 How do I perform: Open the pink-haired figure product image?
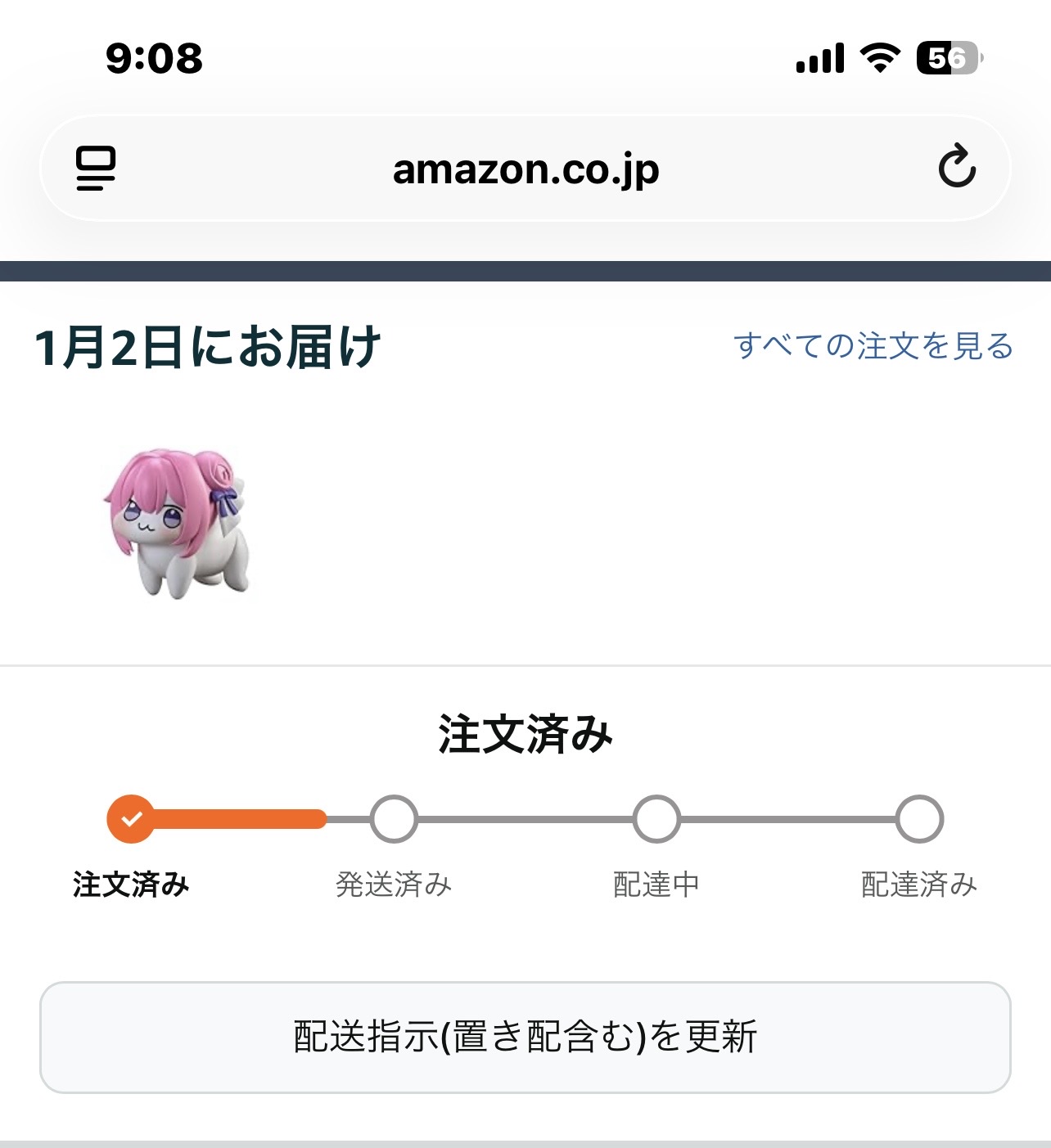[178, 523]
